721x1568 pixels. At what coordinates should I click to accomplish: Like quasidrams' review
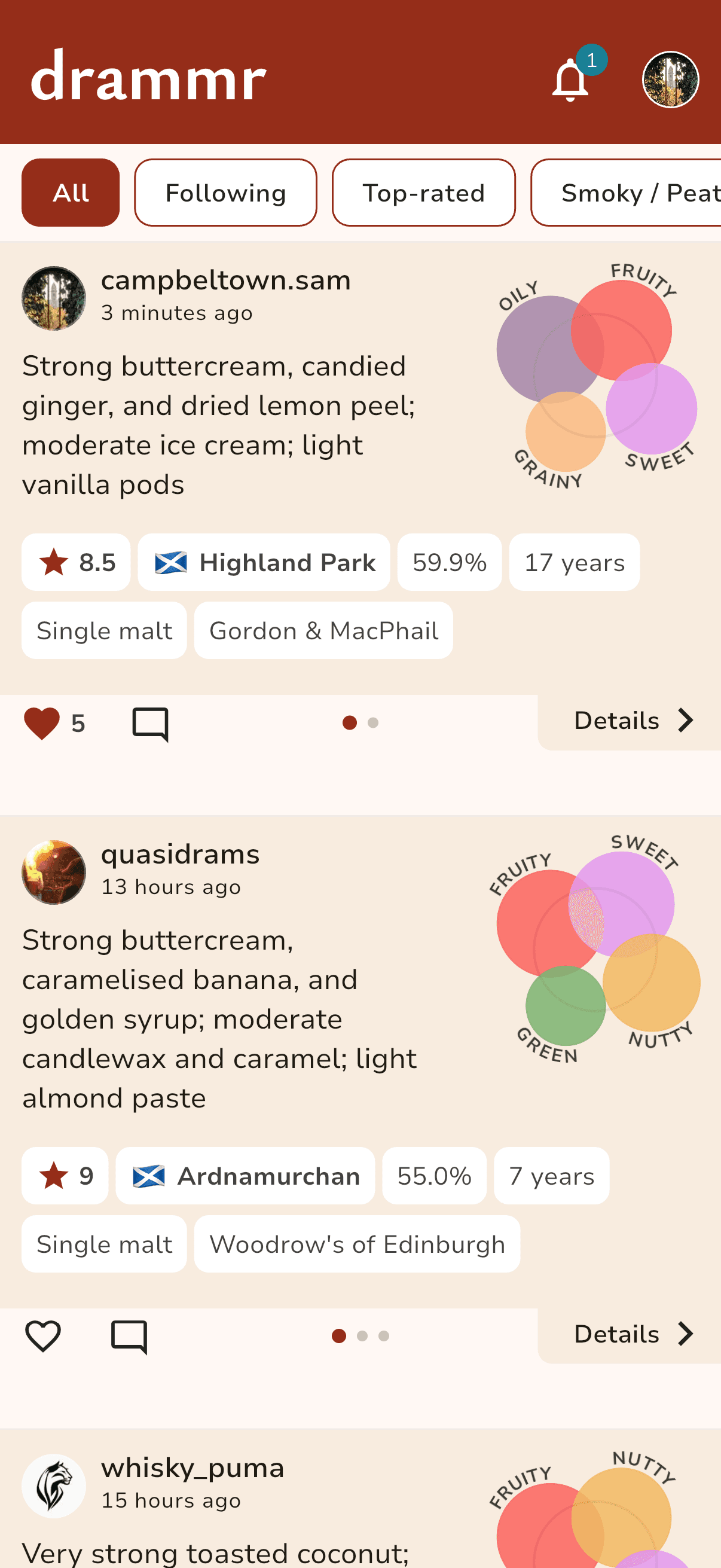[42, 1336]
